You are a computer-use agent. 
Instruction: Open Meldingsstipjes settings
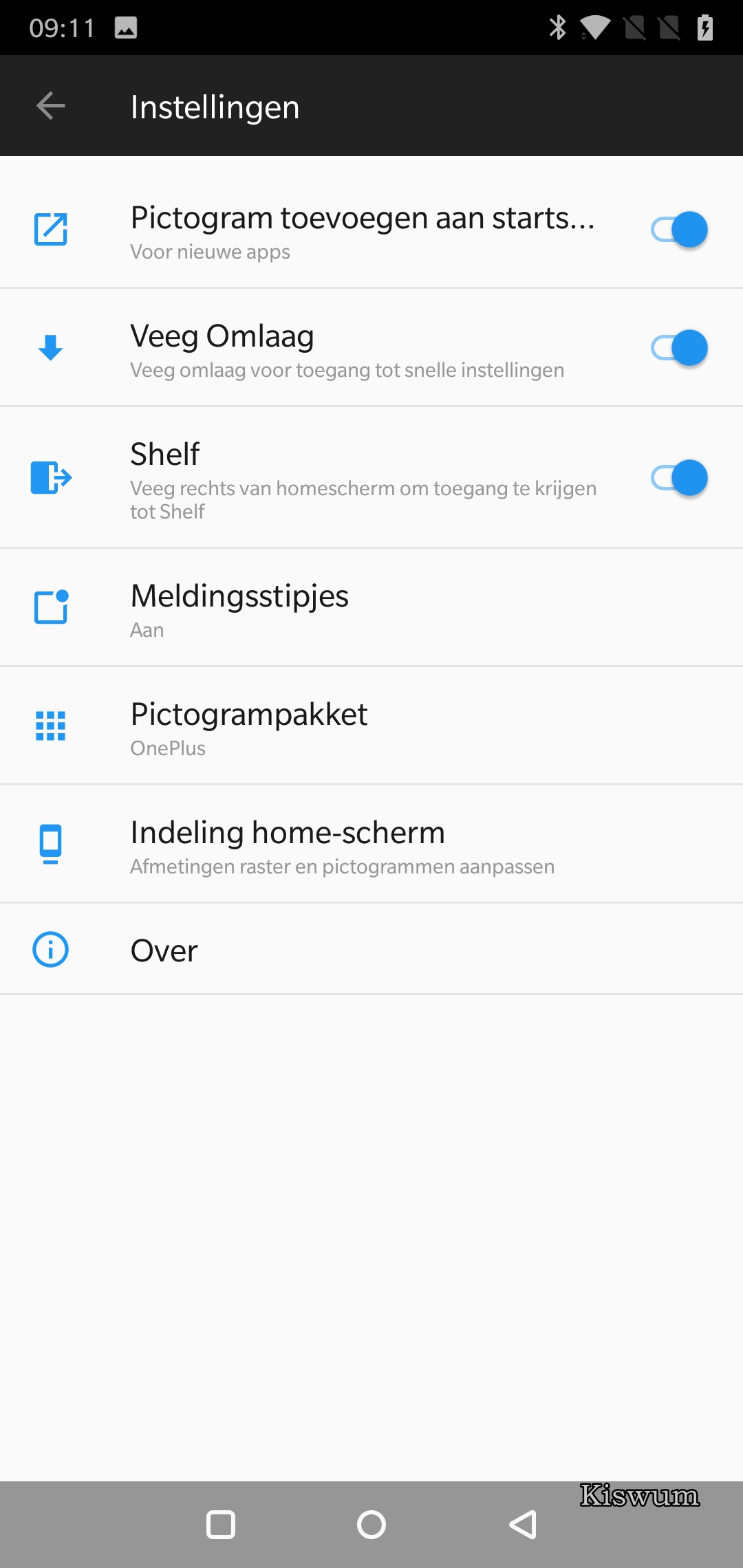pyautogui.click(x=371, y=608)
